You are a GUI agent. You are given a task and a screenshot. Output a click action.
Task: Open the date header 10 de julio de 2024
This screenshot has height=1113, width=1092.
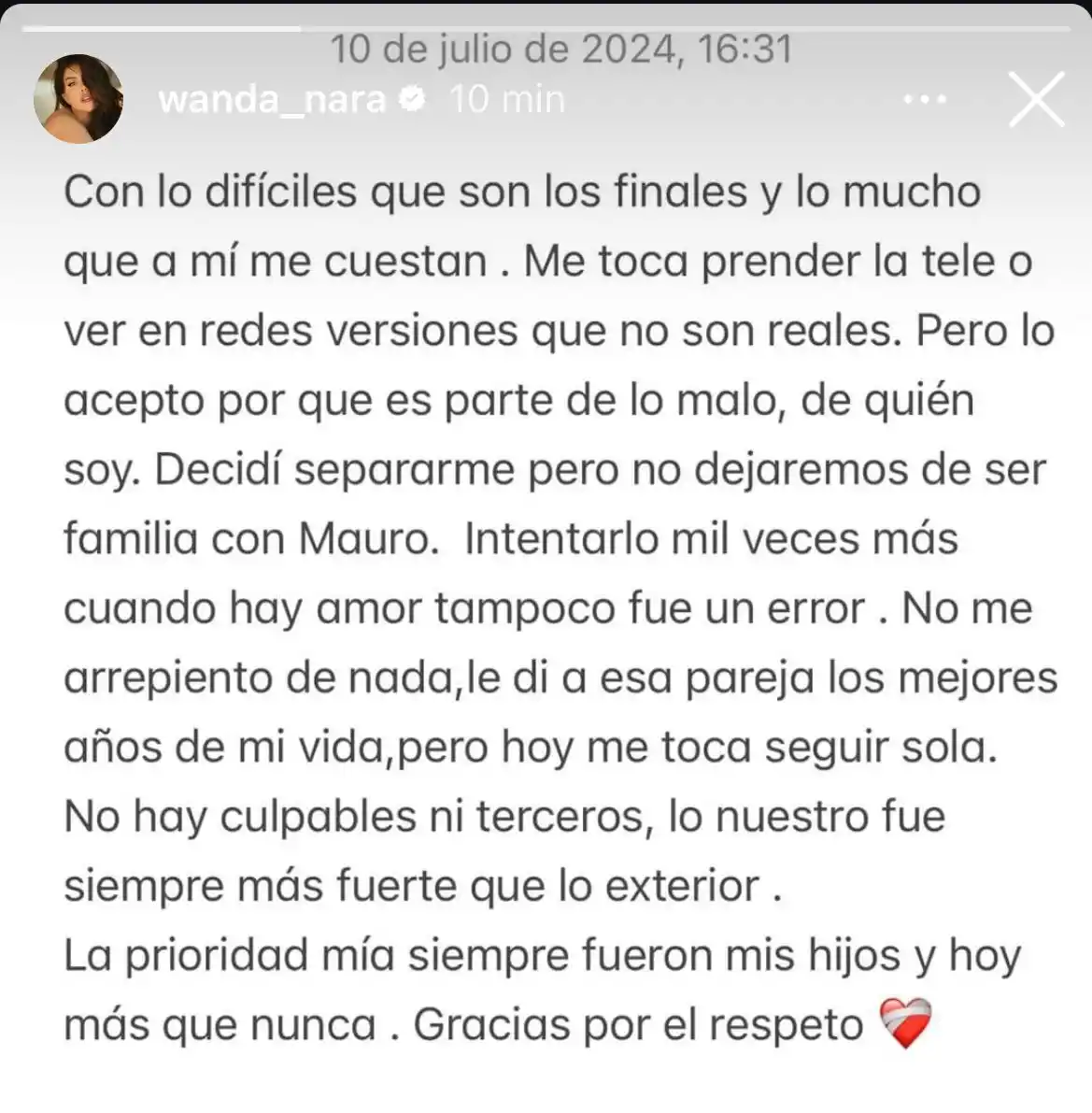point(560,50)
